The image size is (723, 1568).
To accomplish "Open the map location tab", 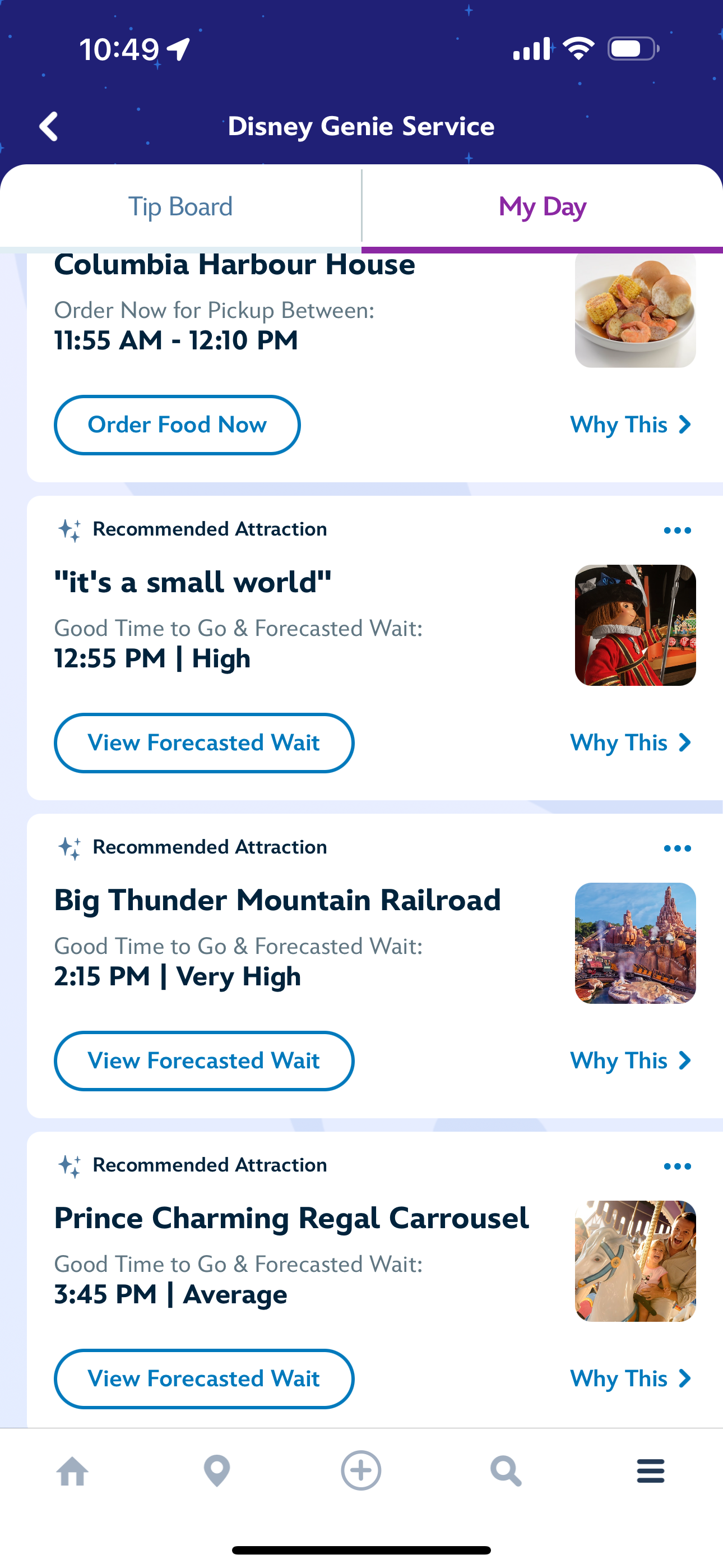I will [x=217, y=1471].
